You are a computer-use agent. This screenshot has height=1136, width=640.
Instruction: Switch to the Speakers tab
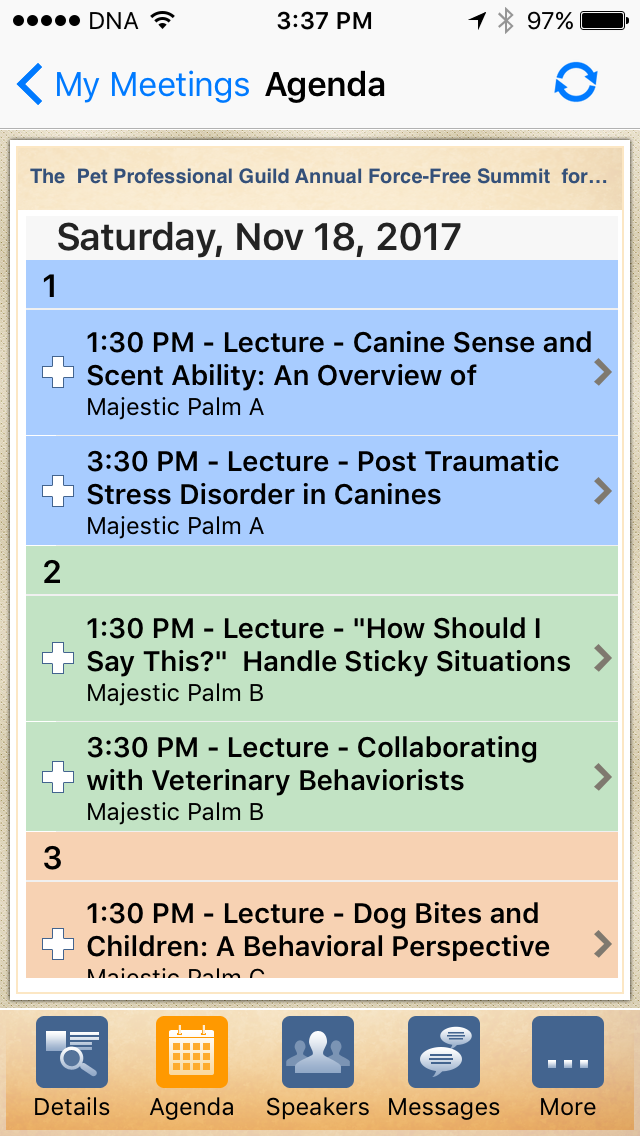pos(318,1068)
